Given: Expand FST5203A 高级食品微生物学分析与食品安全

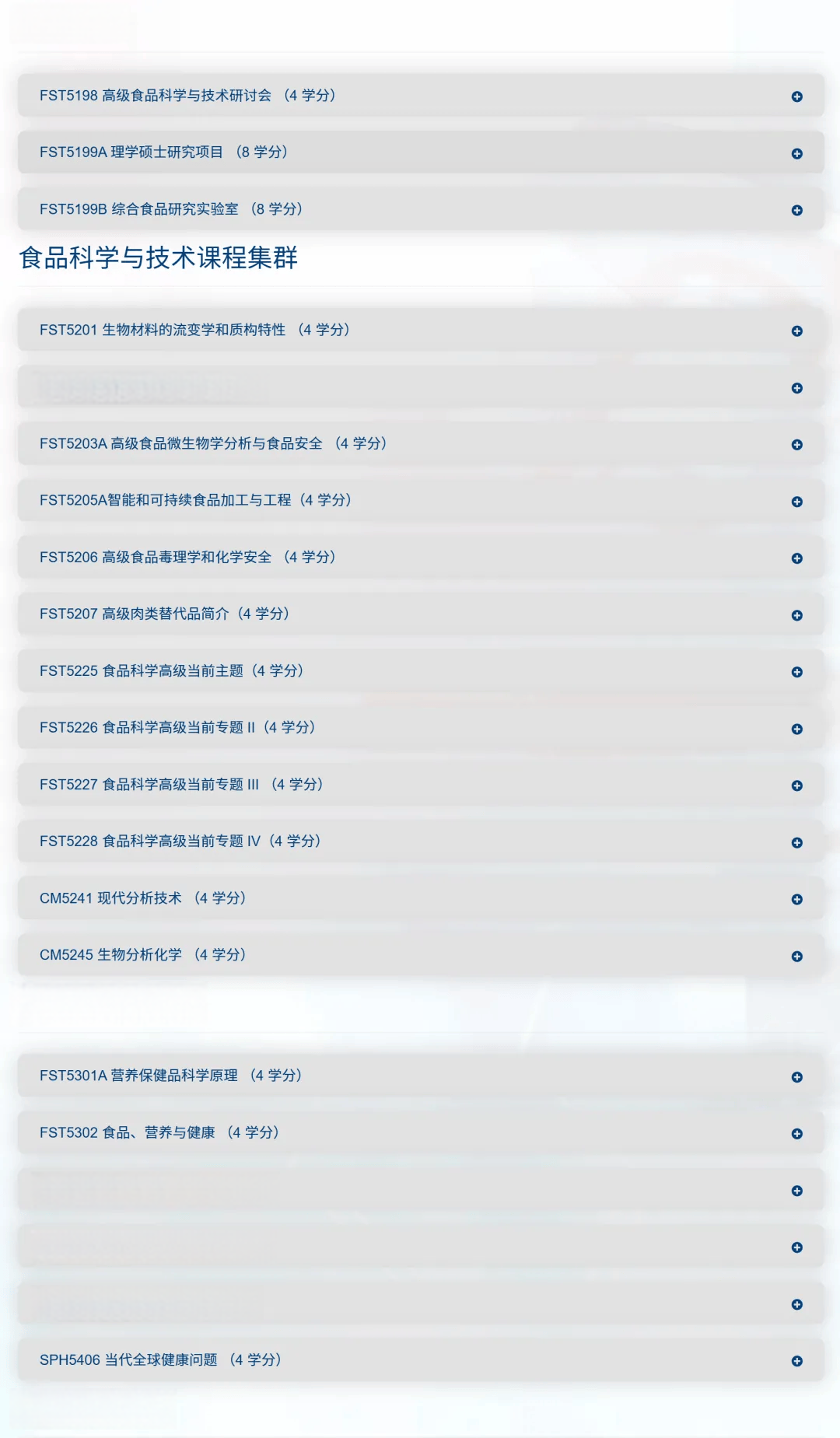Looking at the screenshot, I should click(x=420, y=443).
